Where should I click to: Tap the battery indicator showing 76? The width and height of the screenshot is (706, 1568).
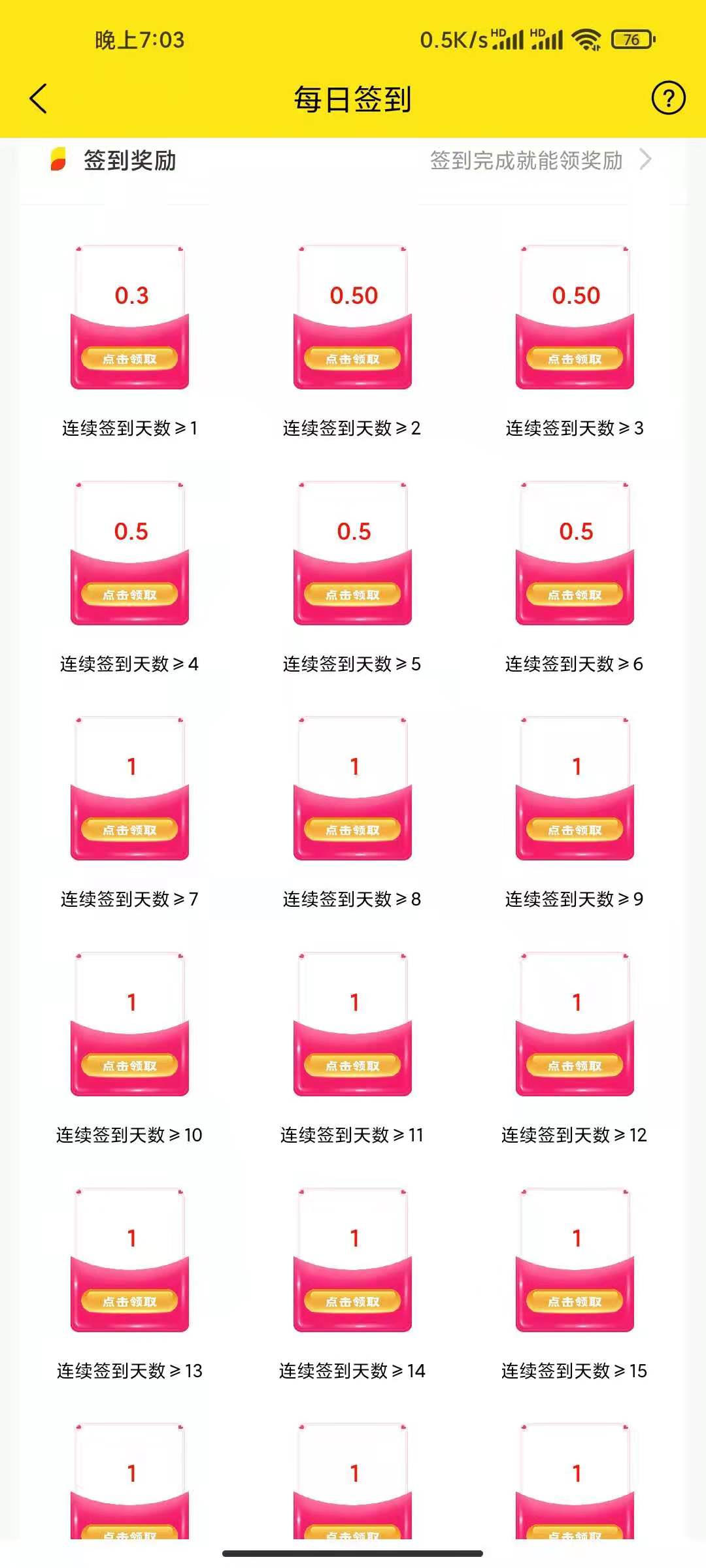629,39
